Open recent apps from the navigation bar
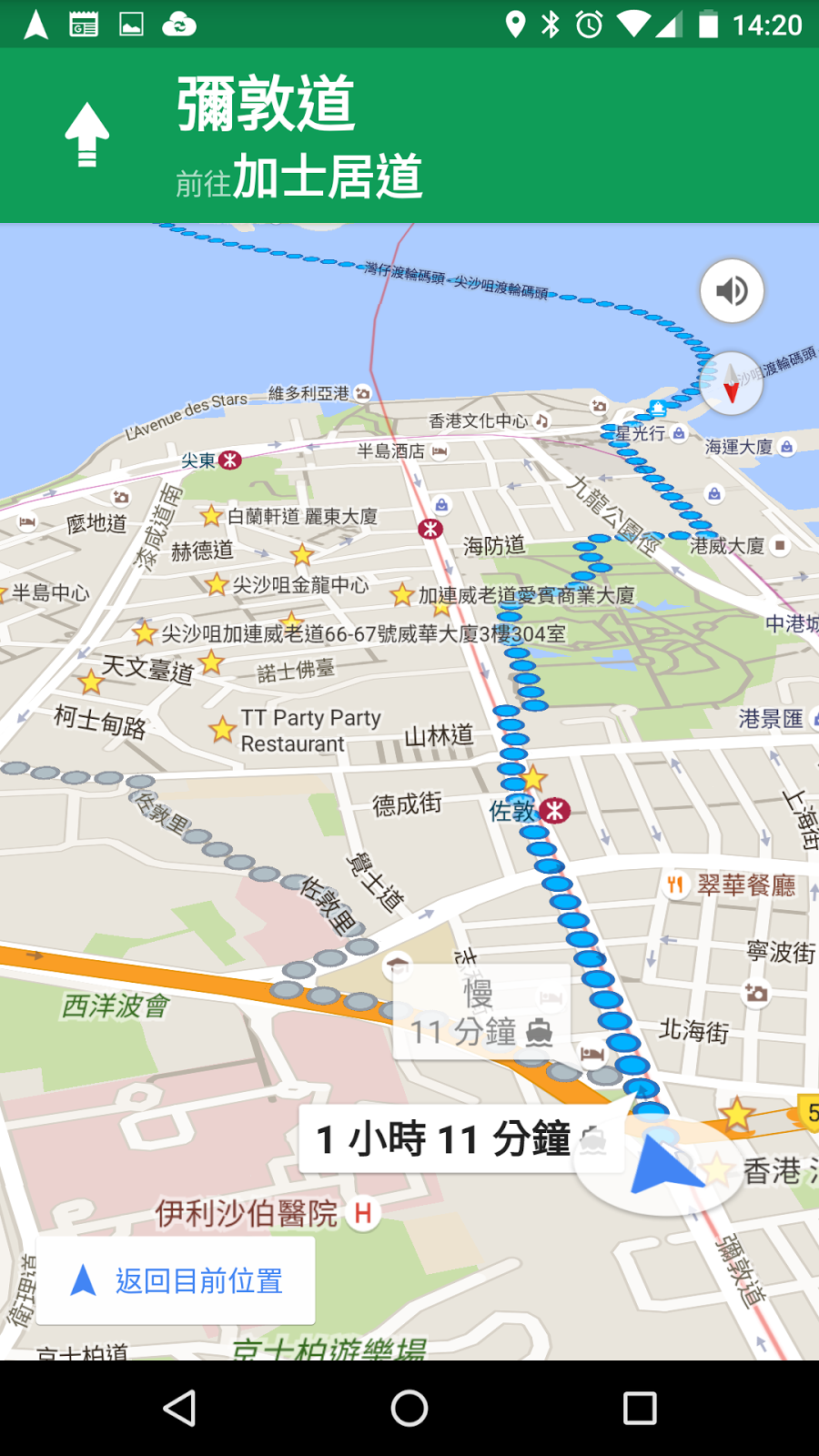This screenshot has width=819, height=1456. 639,1408
